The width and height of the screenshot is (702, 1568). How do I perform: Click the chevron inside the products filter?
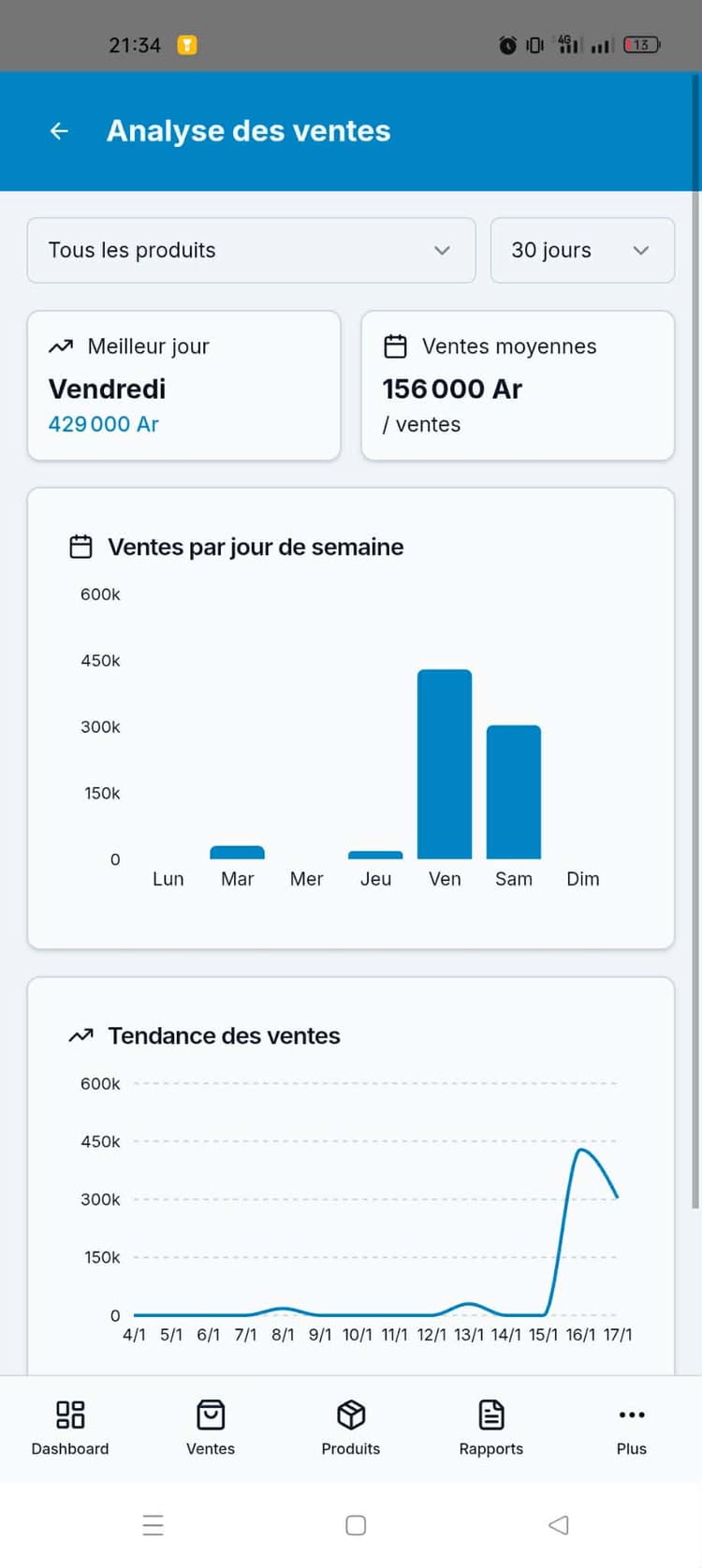tap(441, 250)
